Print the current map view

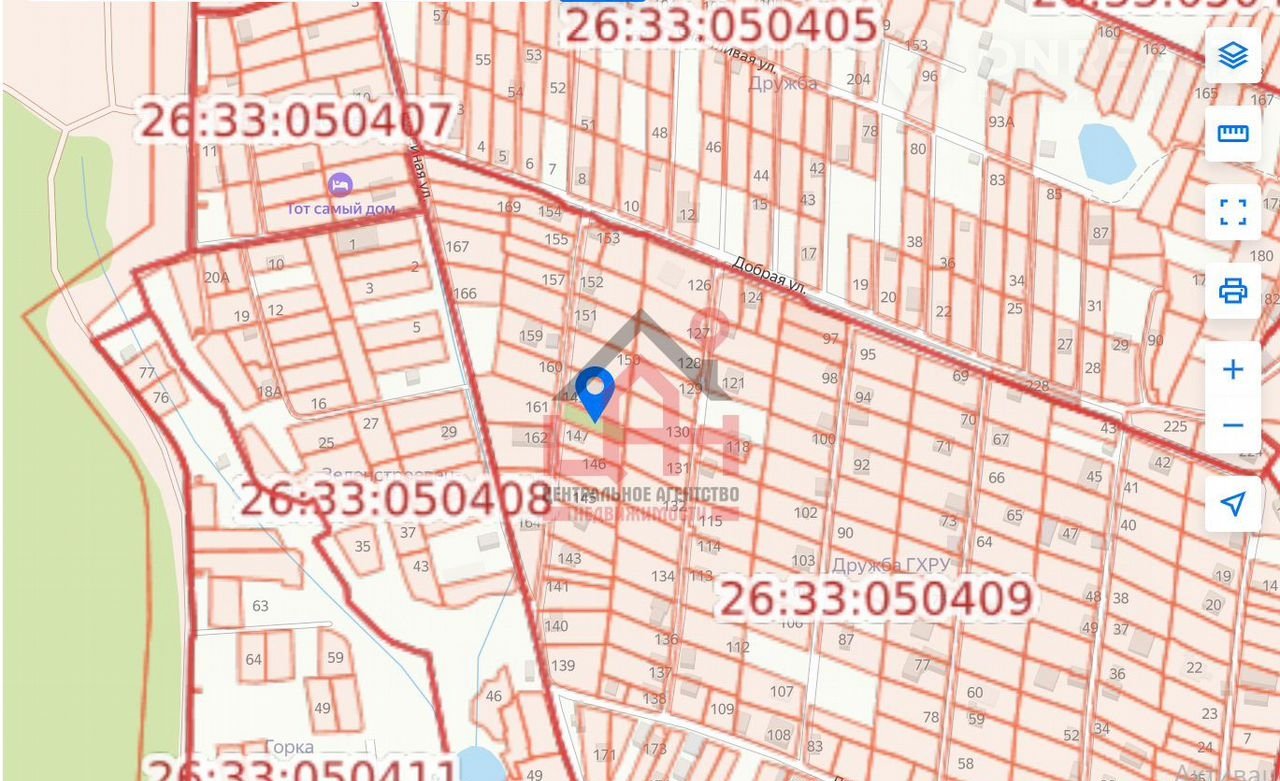pyautogui.click(x=1233, y=291)
